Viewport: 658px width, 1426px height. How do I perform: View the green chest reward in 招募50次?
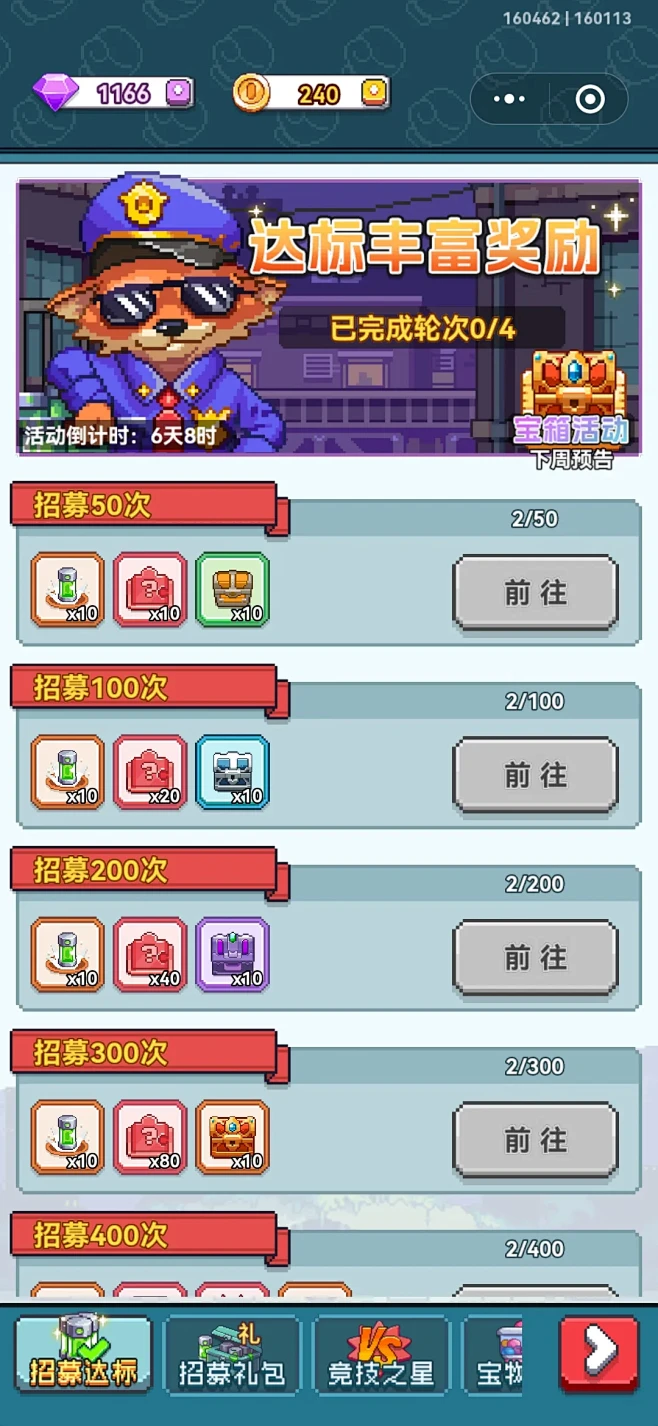point(232,590)
